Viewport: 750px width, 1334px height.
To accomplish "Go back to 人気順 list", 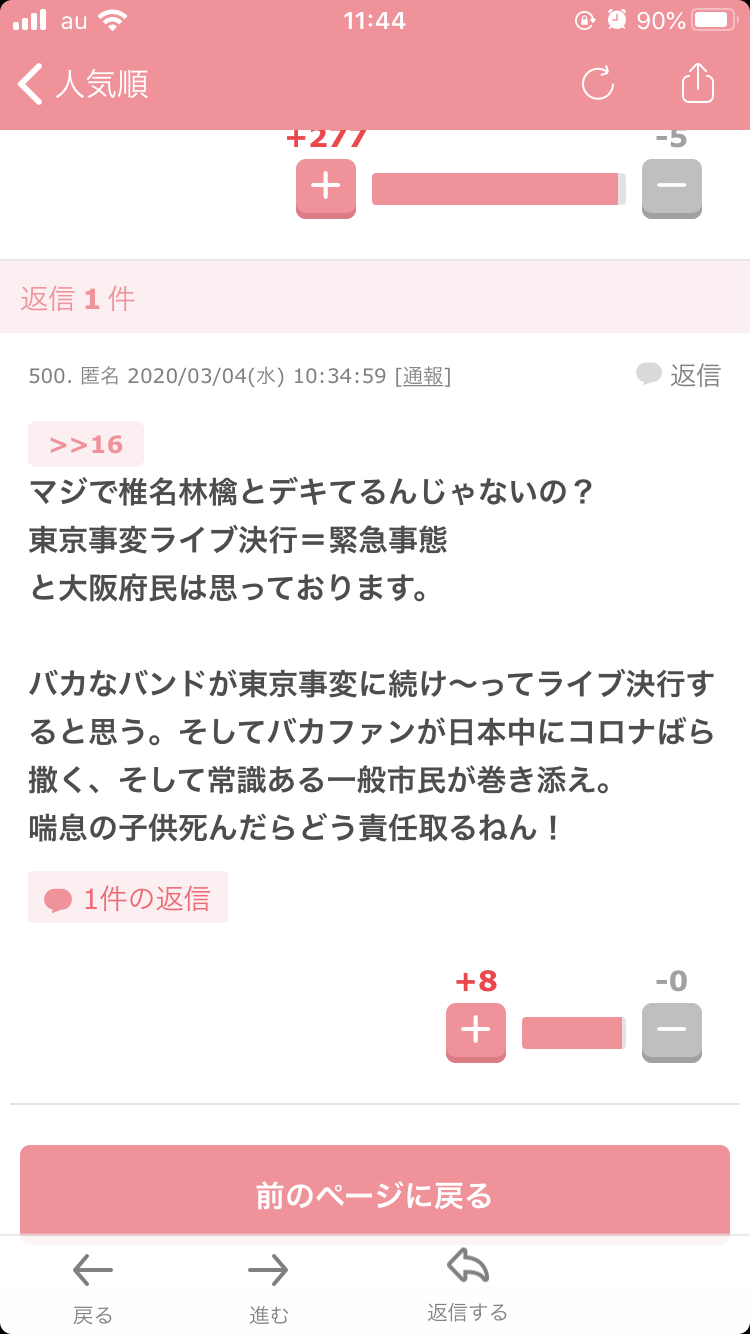I will tap(84, 84).
